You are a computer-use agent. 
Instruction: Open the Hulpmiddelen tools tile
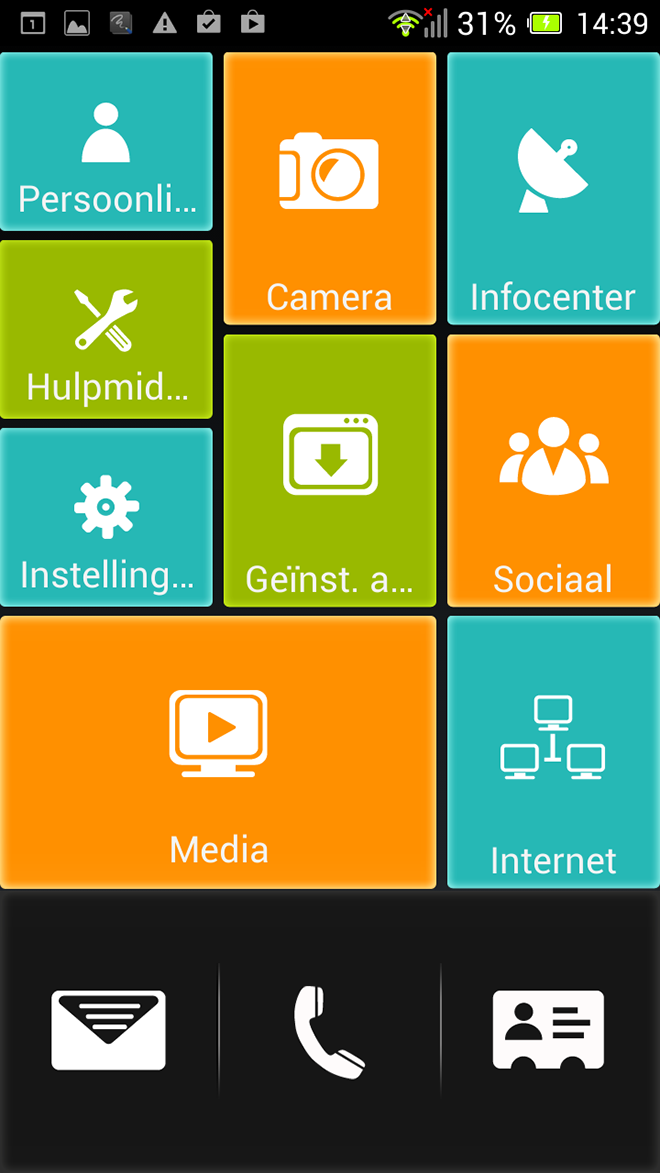tap(106, 329)
